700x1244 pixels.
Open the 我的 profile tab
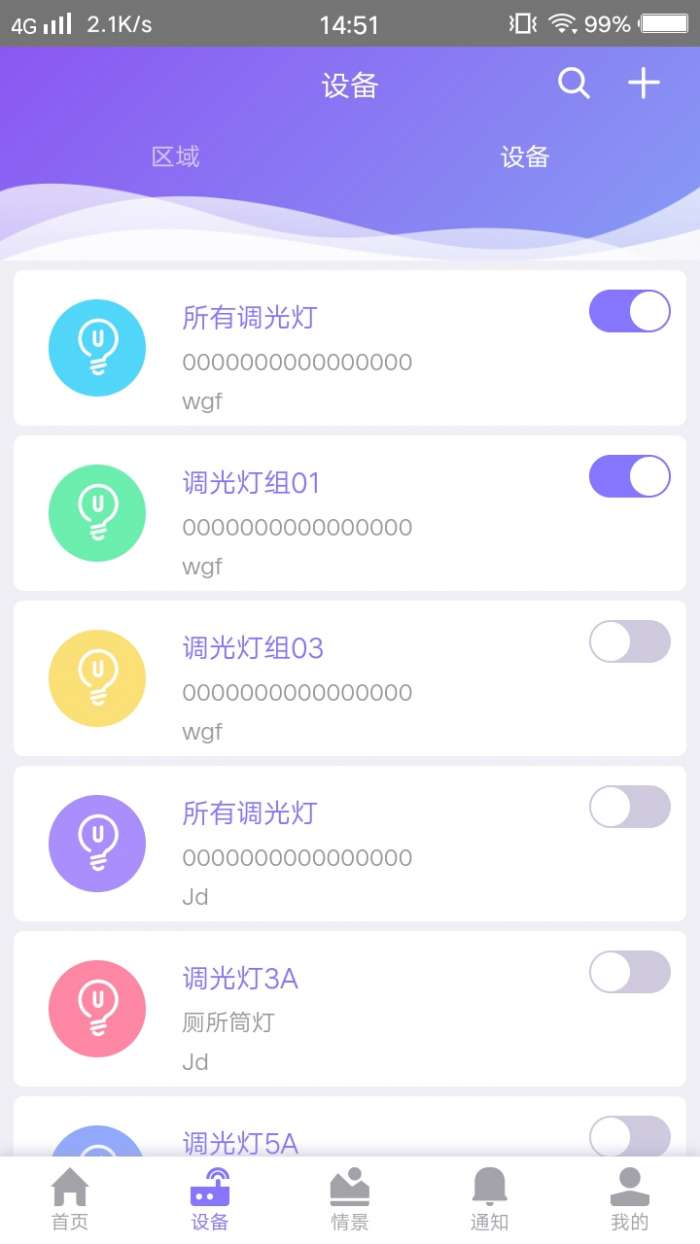(630, 1199)
